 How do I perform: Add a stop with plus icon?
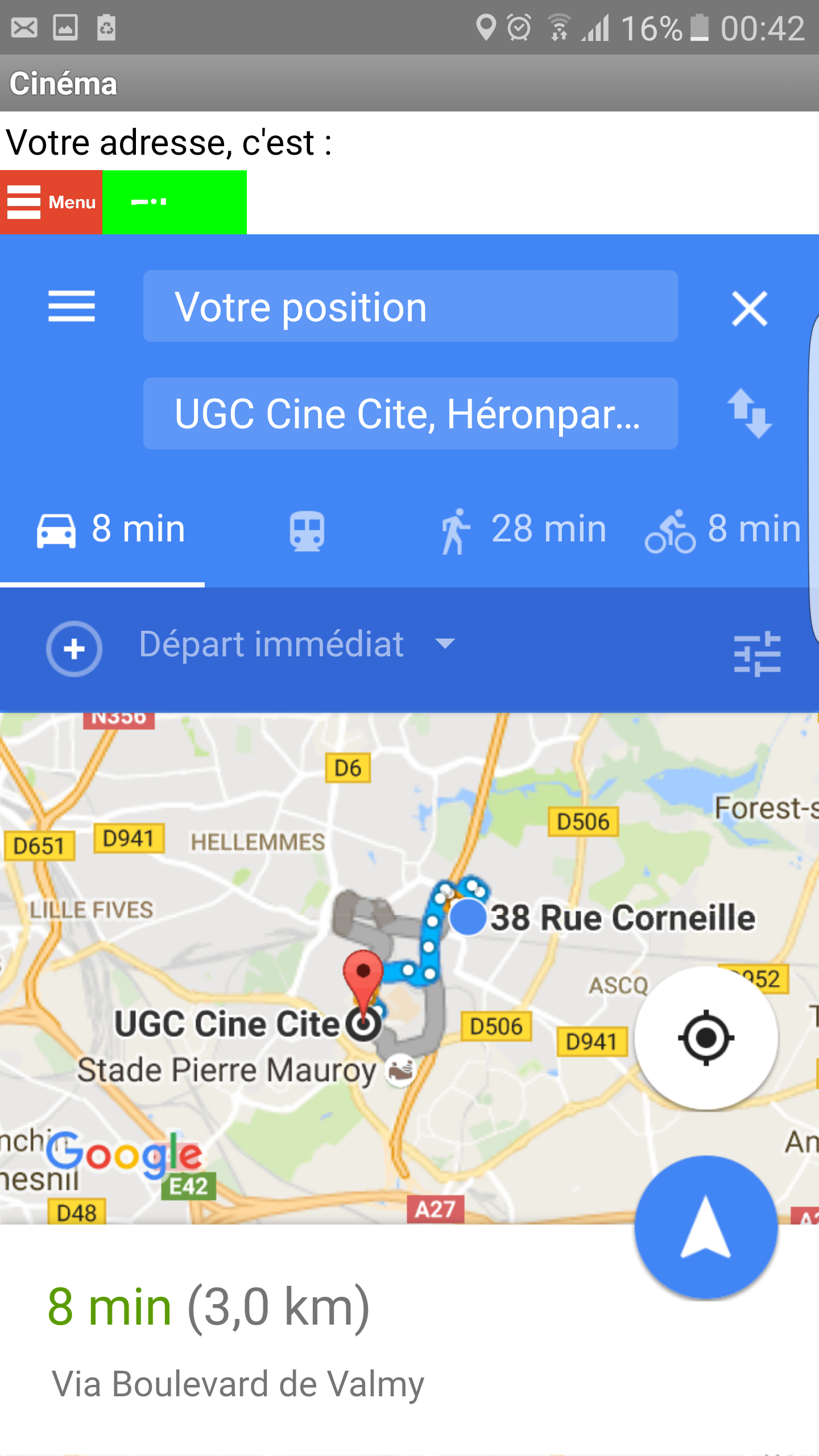(74, 648)
